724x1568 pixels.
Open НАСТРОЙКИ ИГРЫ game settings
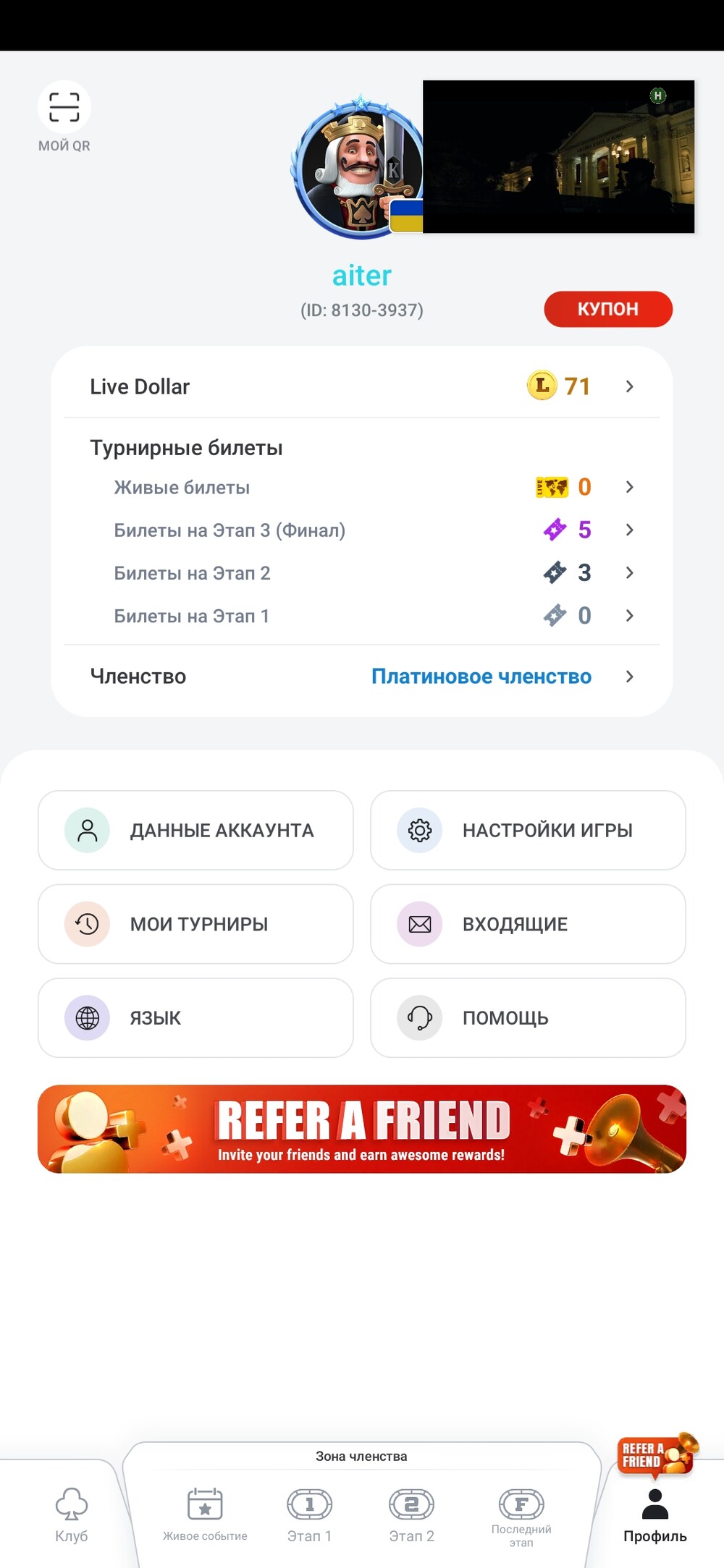click(528, 830)
